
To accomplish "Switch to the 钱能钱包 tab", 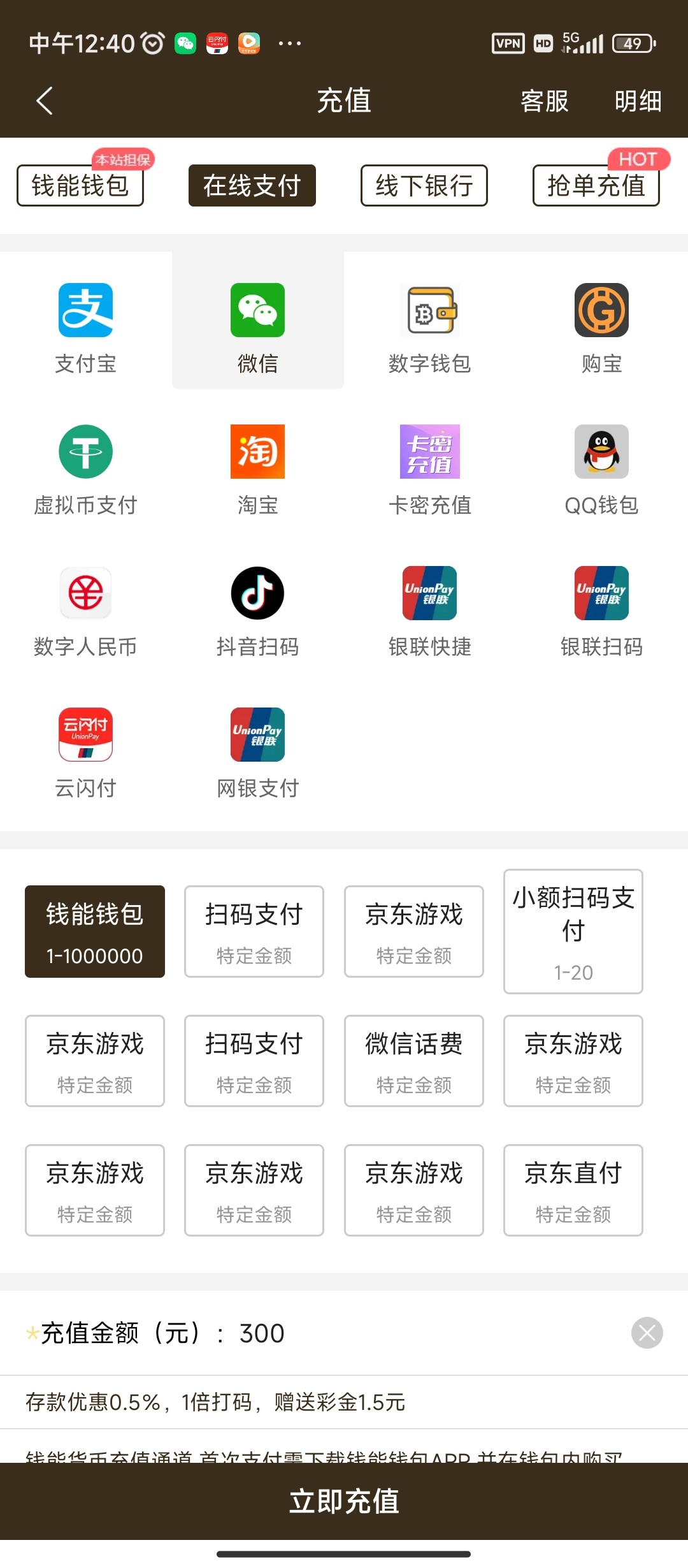I will (x=80, y=185).
